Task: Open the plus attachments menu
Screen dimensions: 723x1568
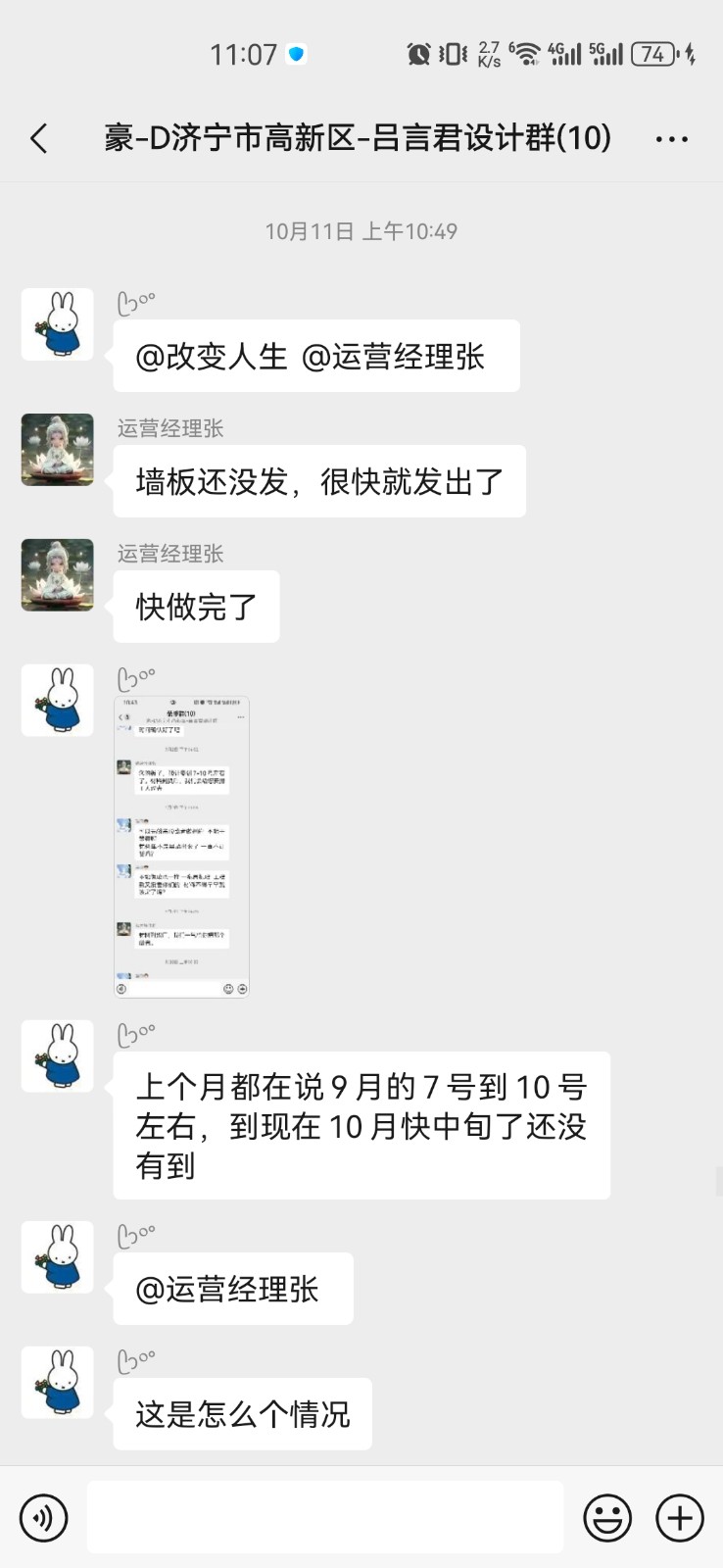Action: pyautogui.click(x=680, y=1518)
